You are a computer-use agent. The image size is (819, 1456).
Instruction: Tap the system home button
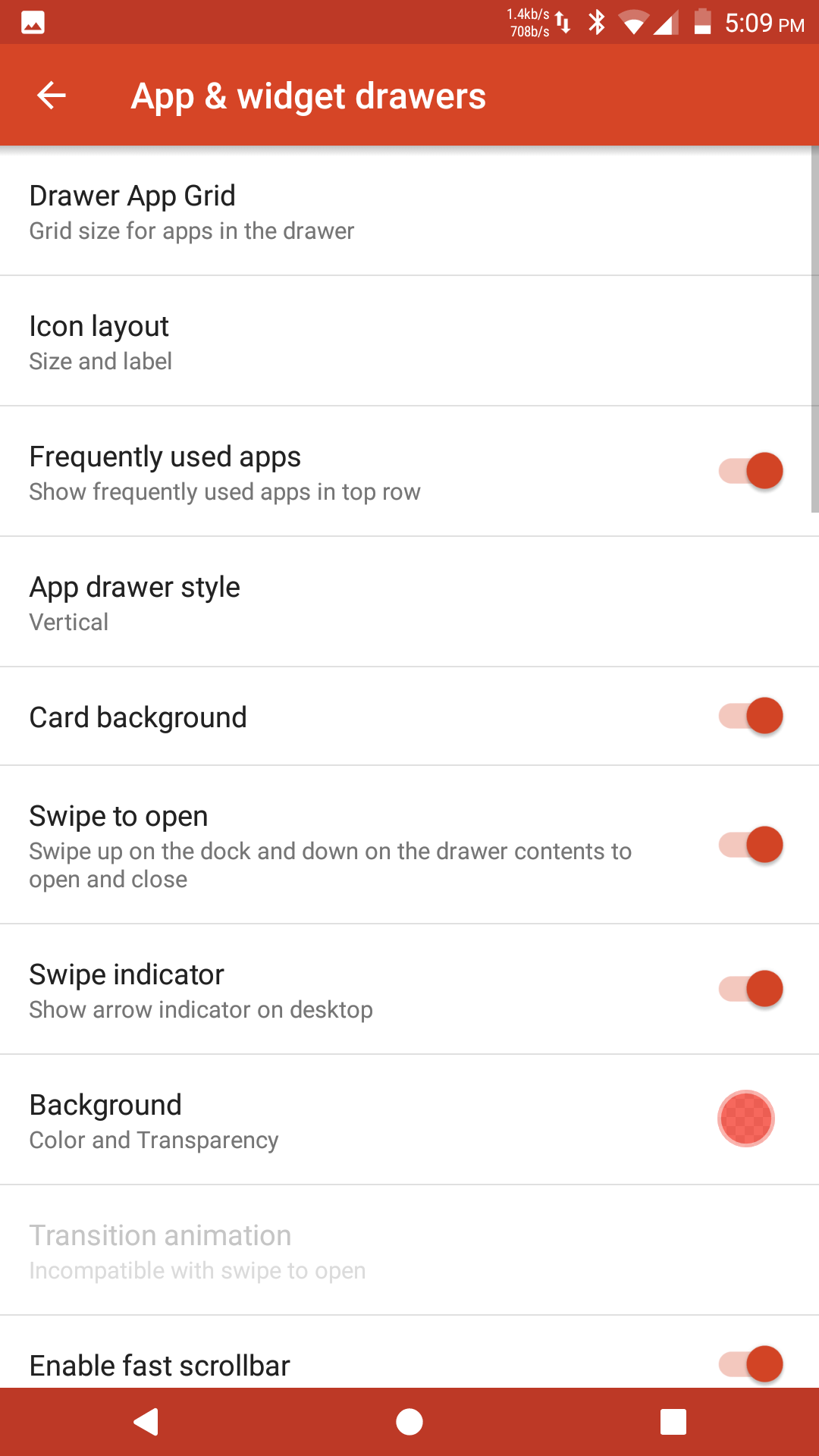(409, 1422)
